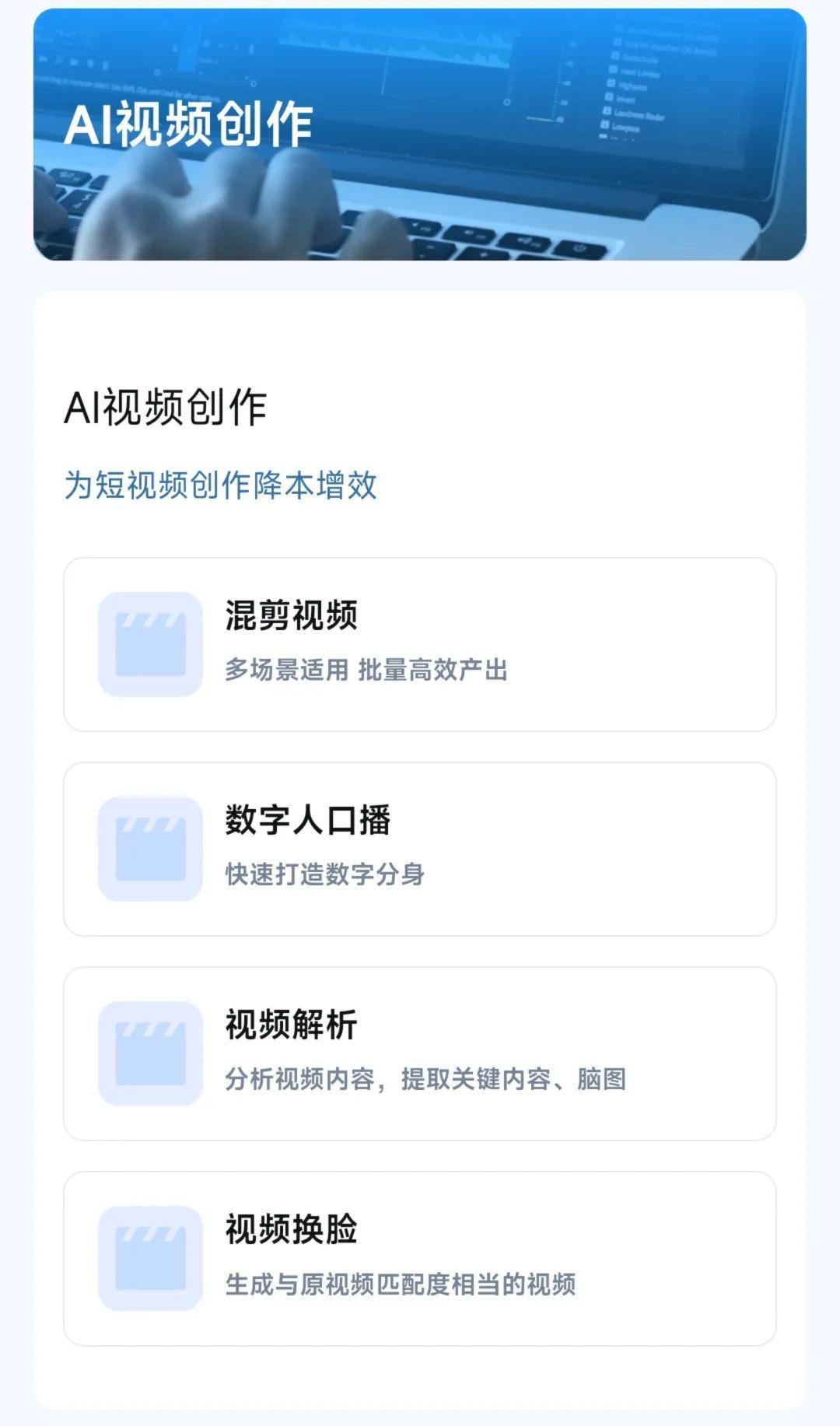
Task: Open the 混剪视频 card
Action: point(420,642)
